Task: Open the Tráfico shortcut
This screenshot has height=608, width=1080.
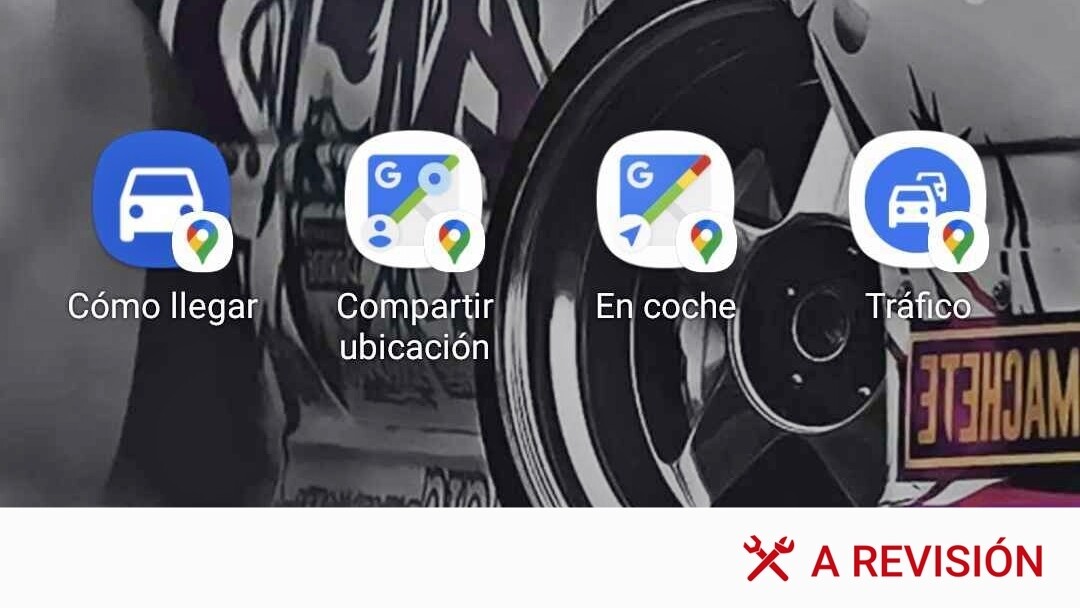Action: (917, 198)
